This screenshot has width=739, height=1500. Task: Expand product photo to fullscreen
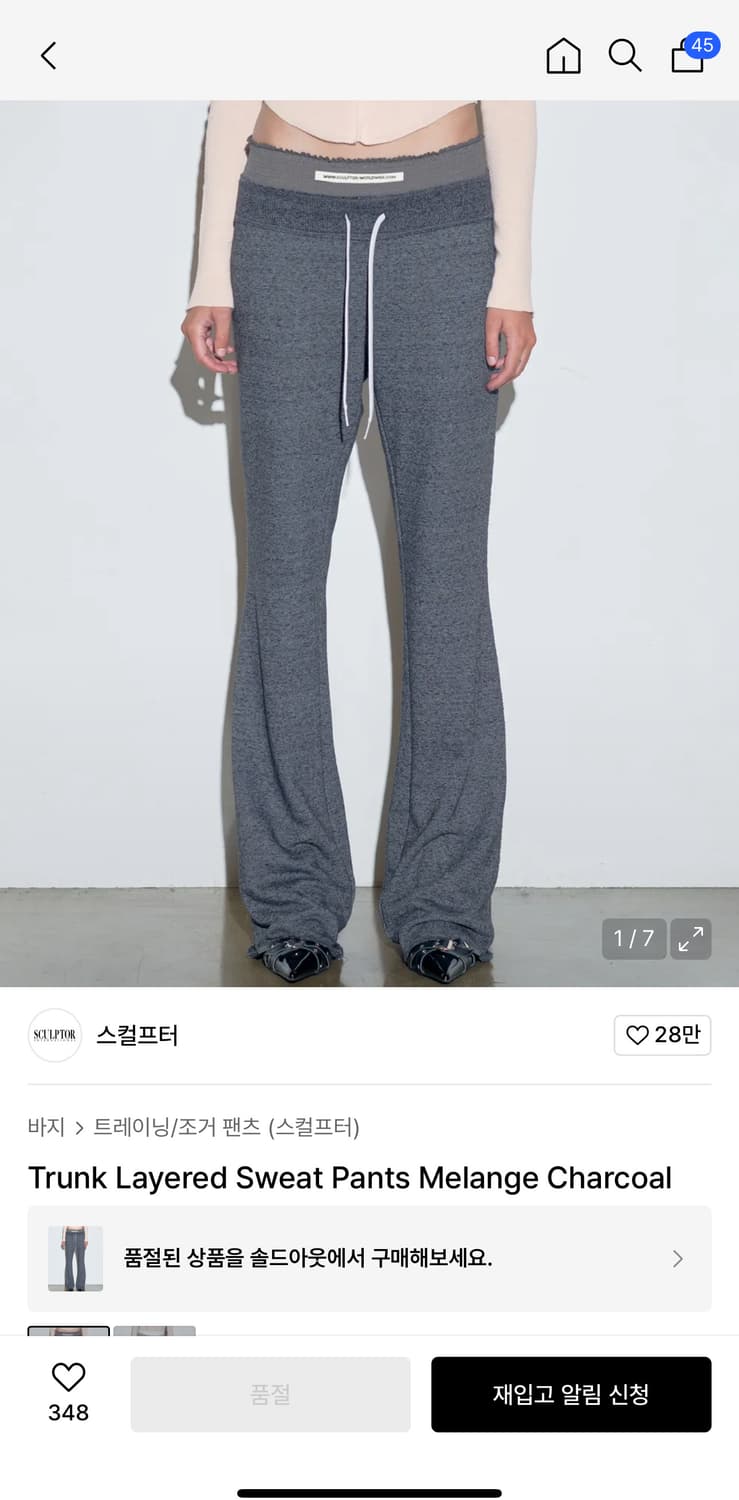pos(690,938)
